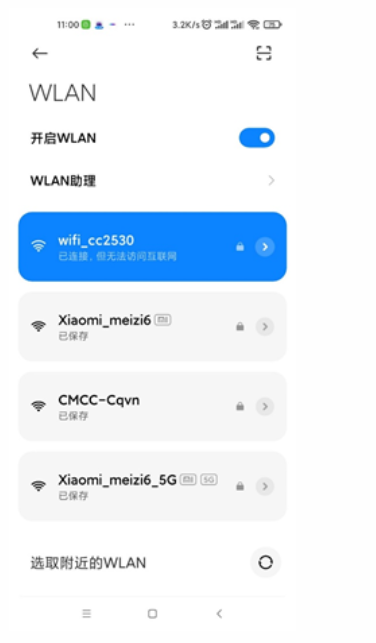This screenshot has height=643, width=376.
Task: Open details arrow for Xiaomi_meizi6
Action: 265,326
